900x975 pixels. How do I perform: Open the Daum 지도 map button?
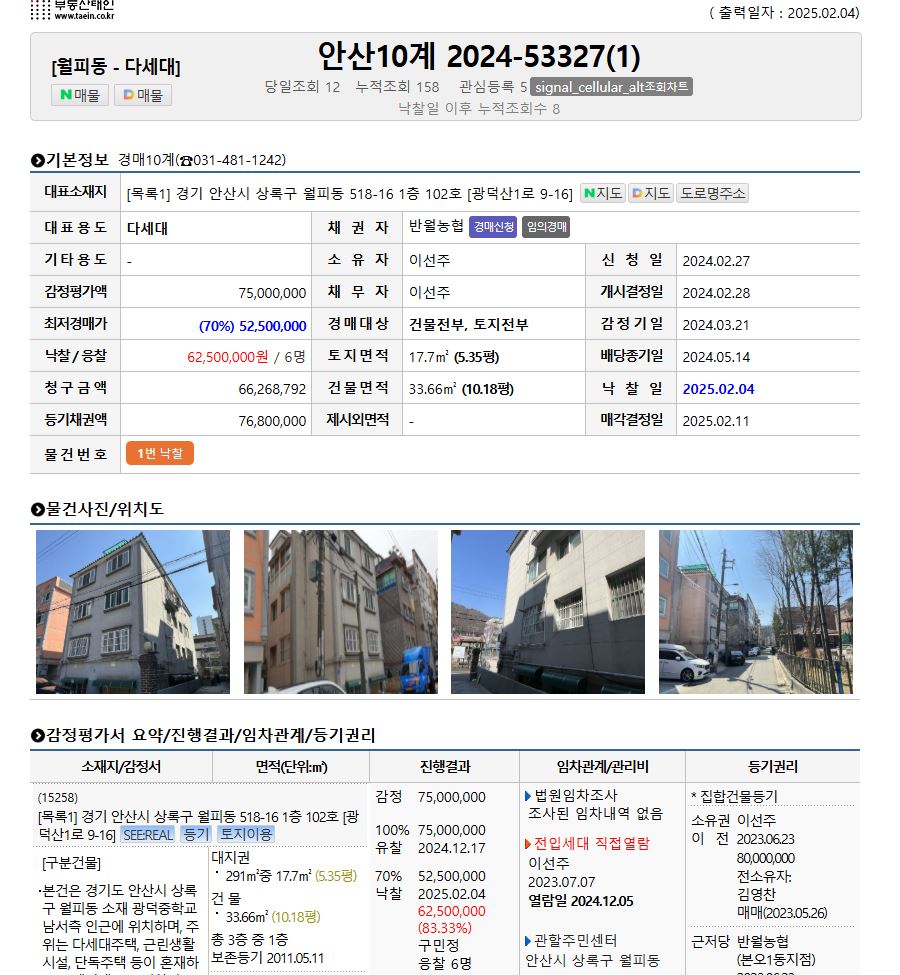[x=650, y=193]
